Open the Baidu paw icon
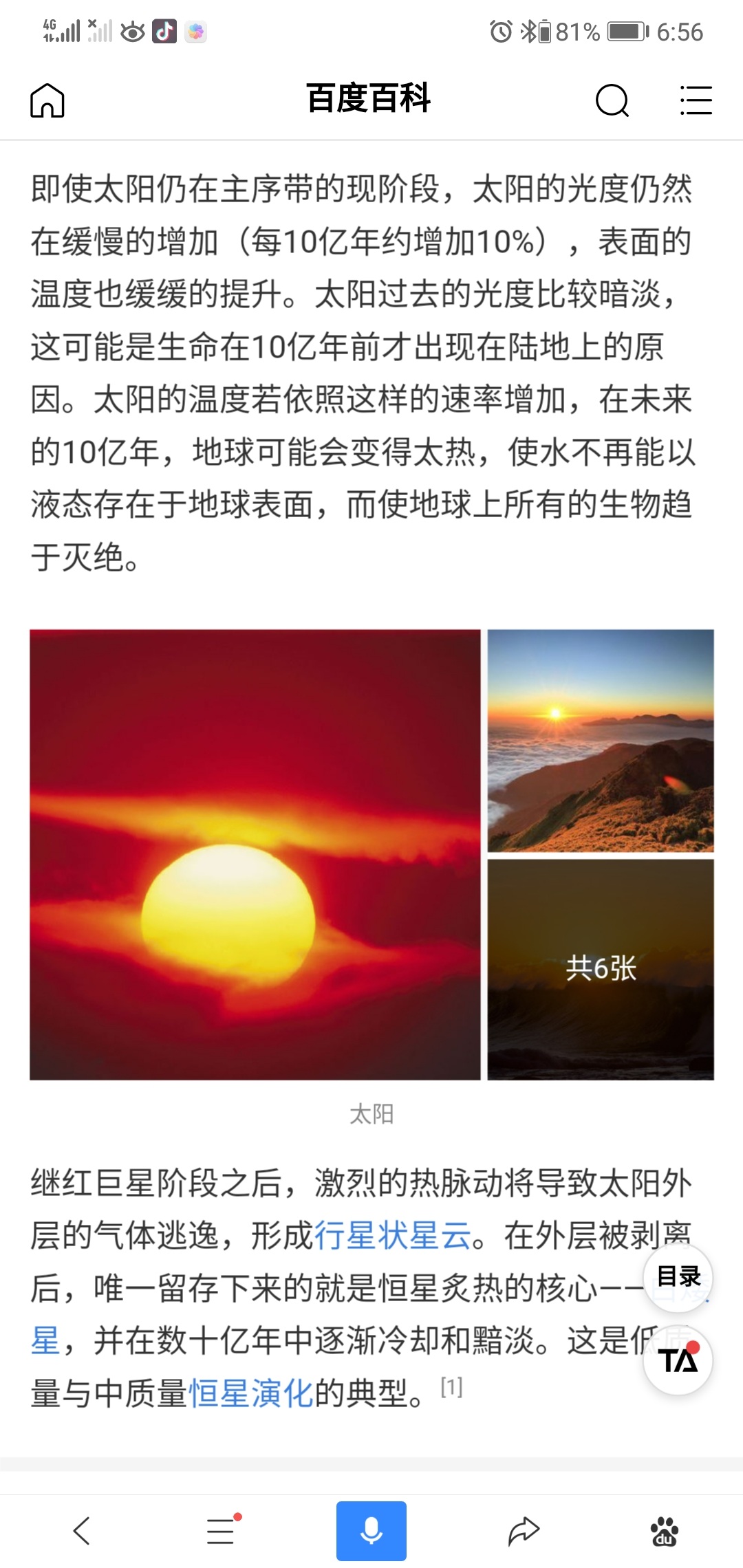This screenshot has width=743, height=1568. coord(664,1531)
